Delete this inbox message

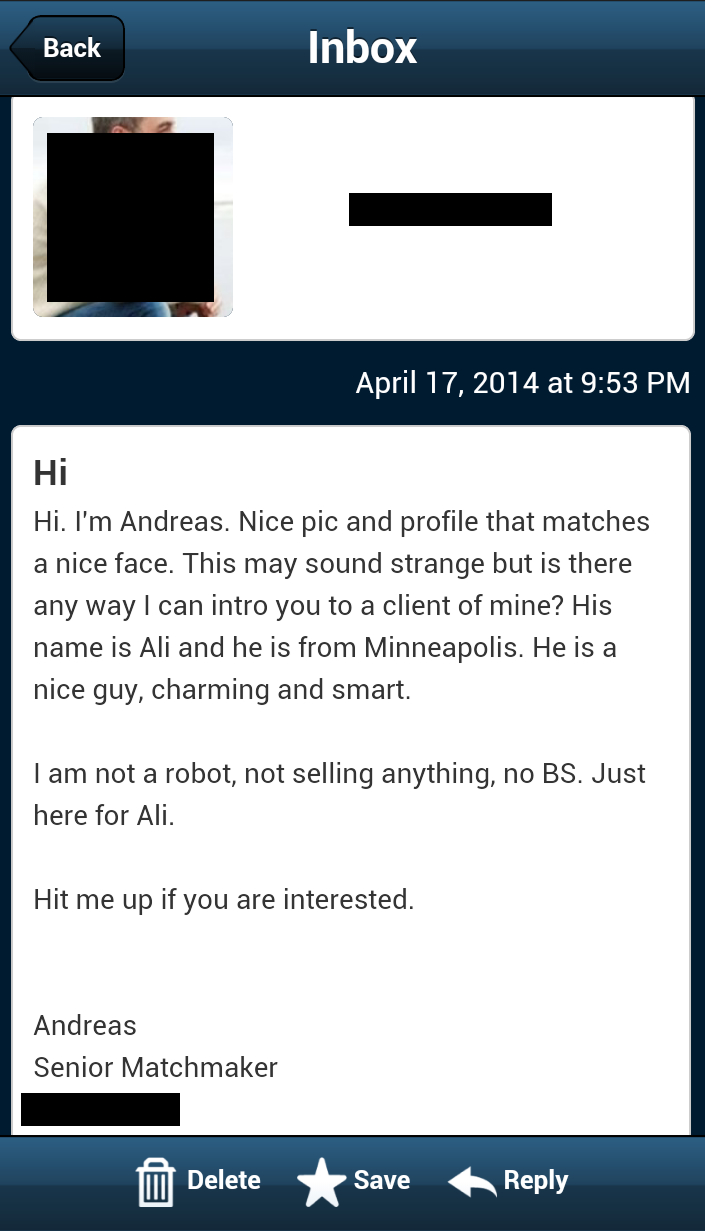pos(198,1182)
